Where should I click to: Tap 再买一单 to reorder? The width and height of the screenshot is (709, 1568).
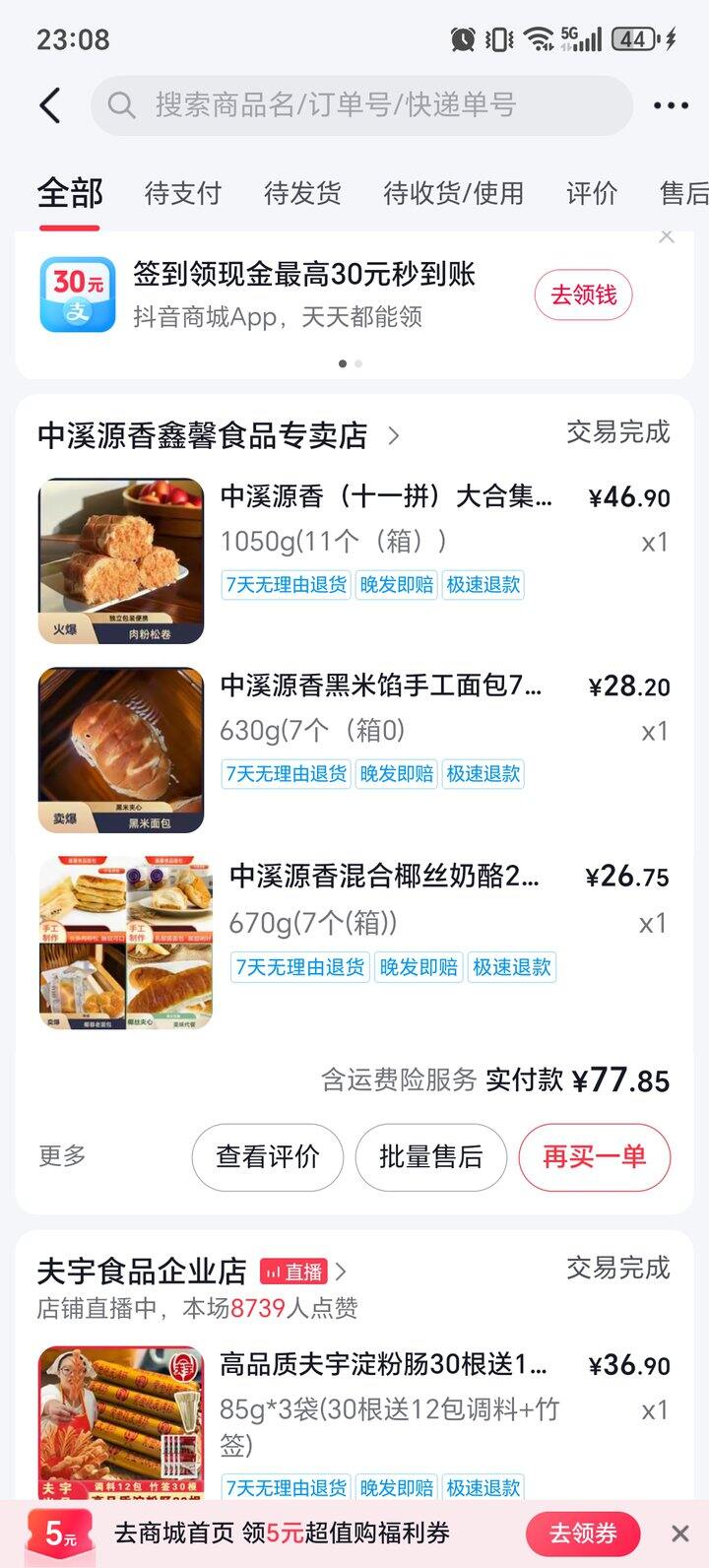pos(594,1158)
